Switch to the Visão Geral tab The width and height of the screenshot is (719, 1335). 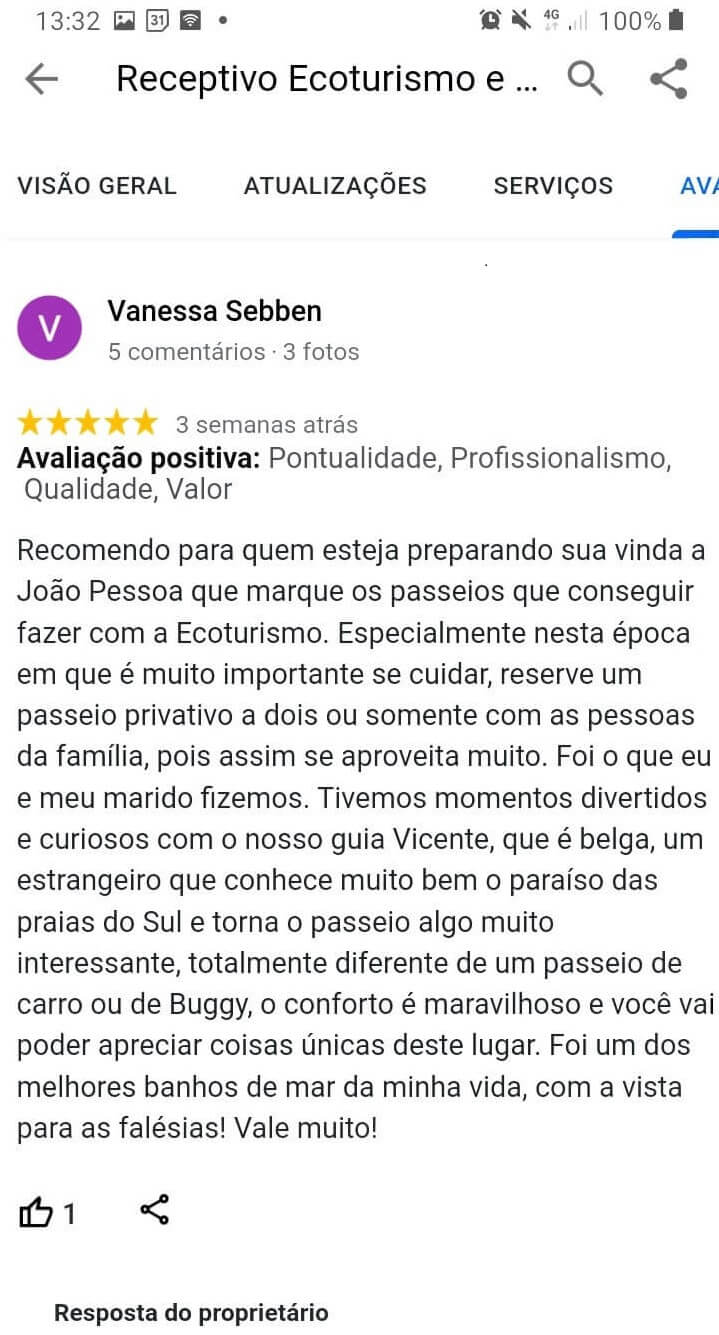pyautogui.click(x=97, y=186)
